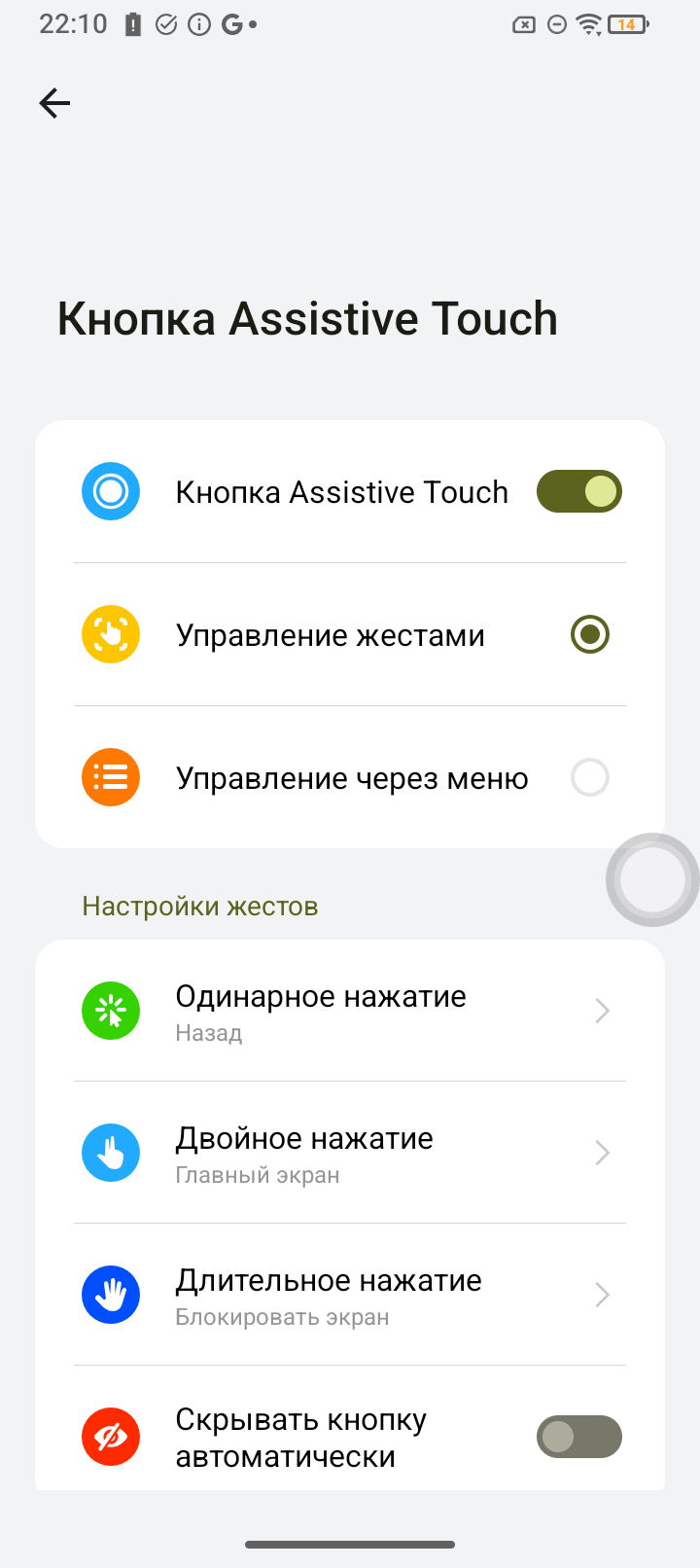The height and width of the screenshot is (1568, 700).
Task: Open Двойное нажатие gesture settings
Action: pyautogui.click(x=350, y=1153)
